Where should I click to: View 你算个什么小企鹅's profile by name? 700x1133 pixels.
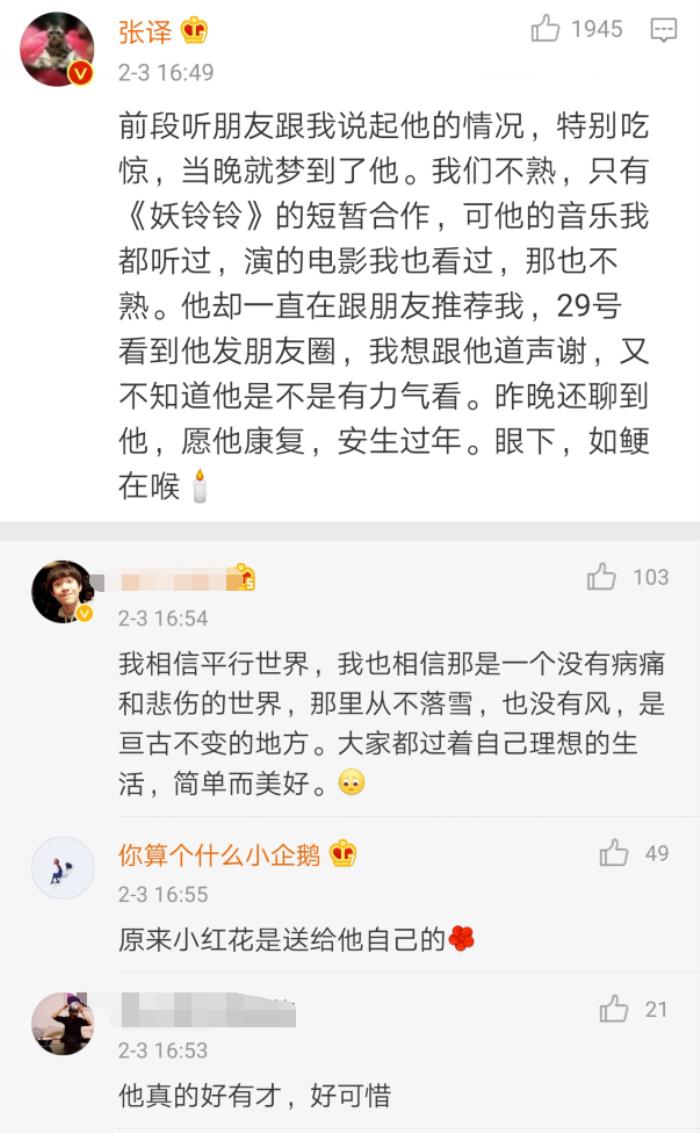tap(219, 855)
